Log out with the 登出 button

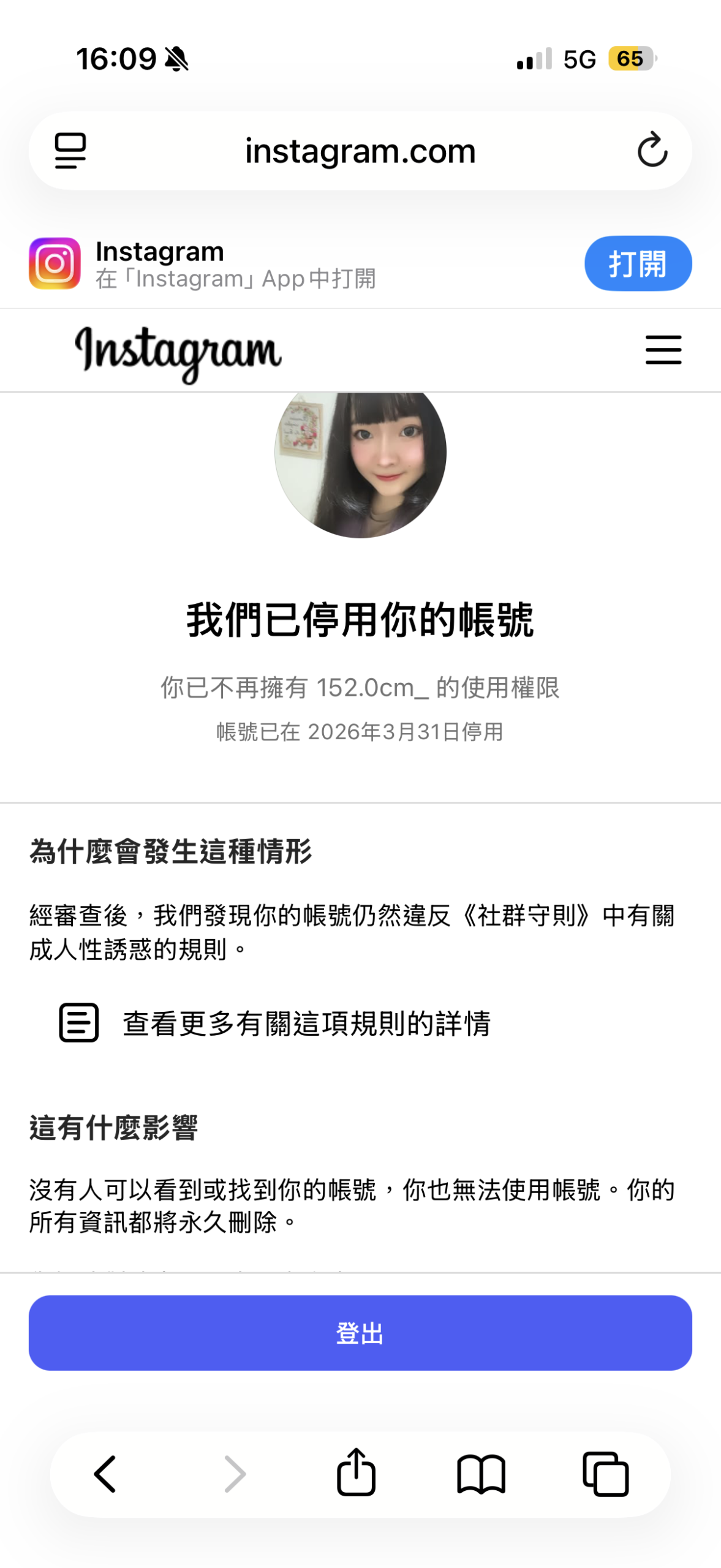(x=360, y=1332)
